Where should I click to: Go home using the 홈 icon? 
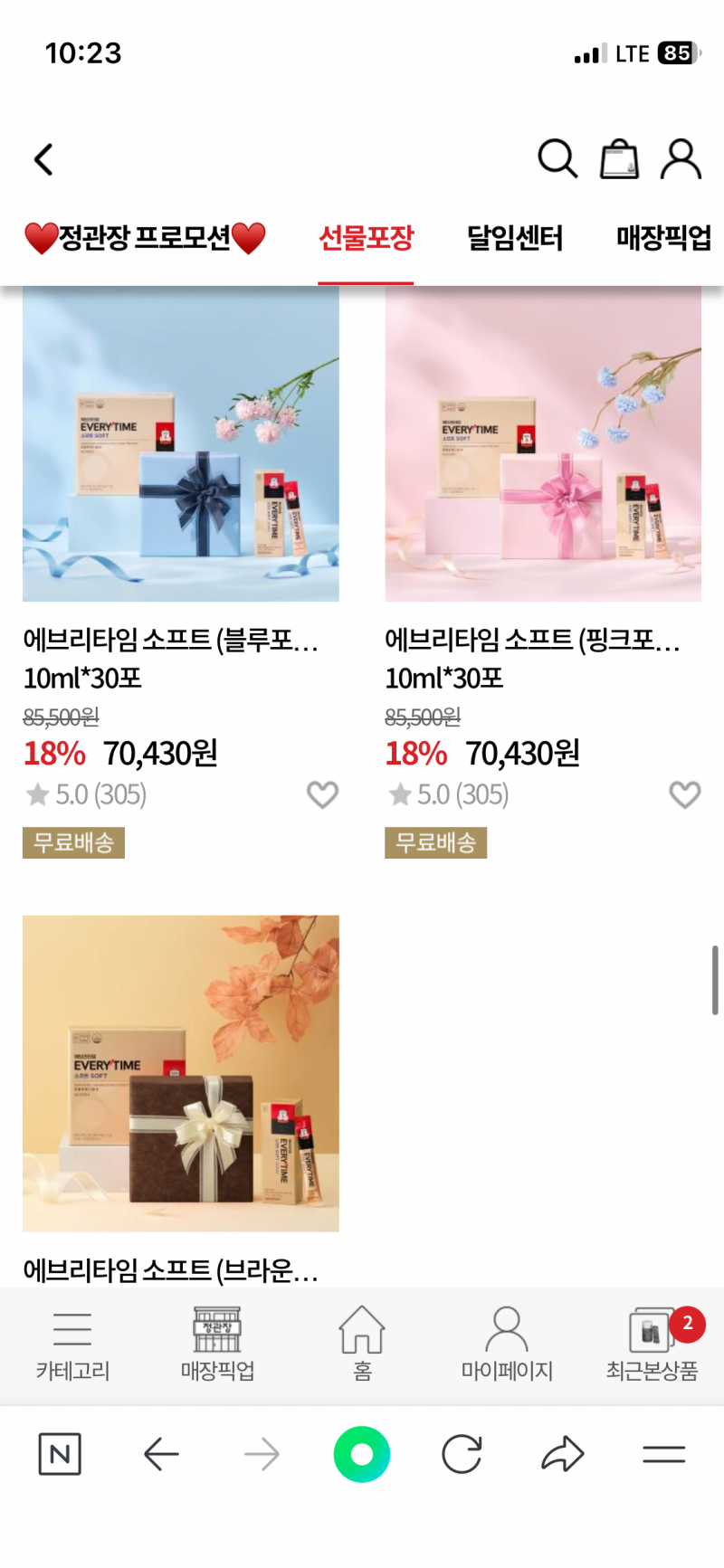coord(362,1341)
